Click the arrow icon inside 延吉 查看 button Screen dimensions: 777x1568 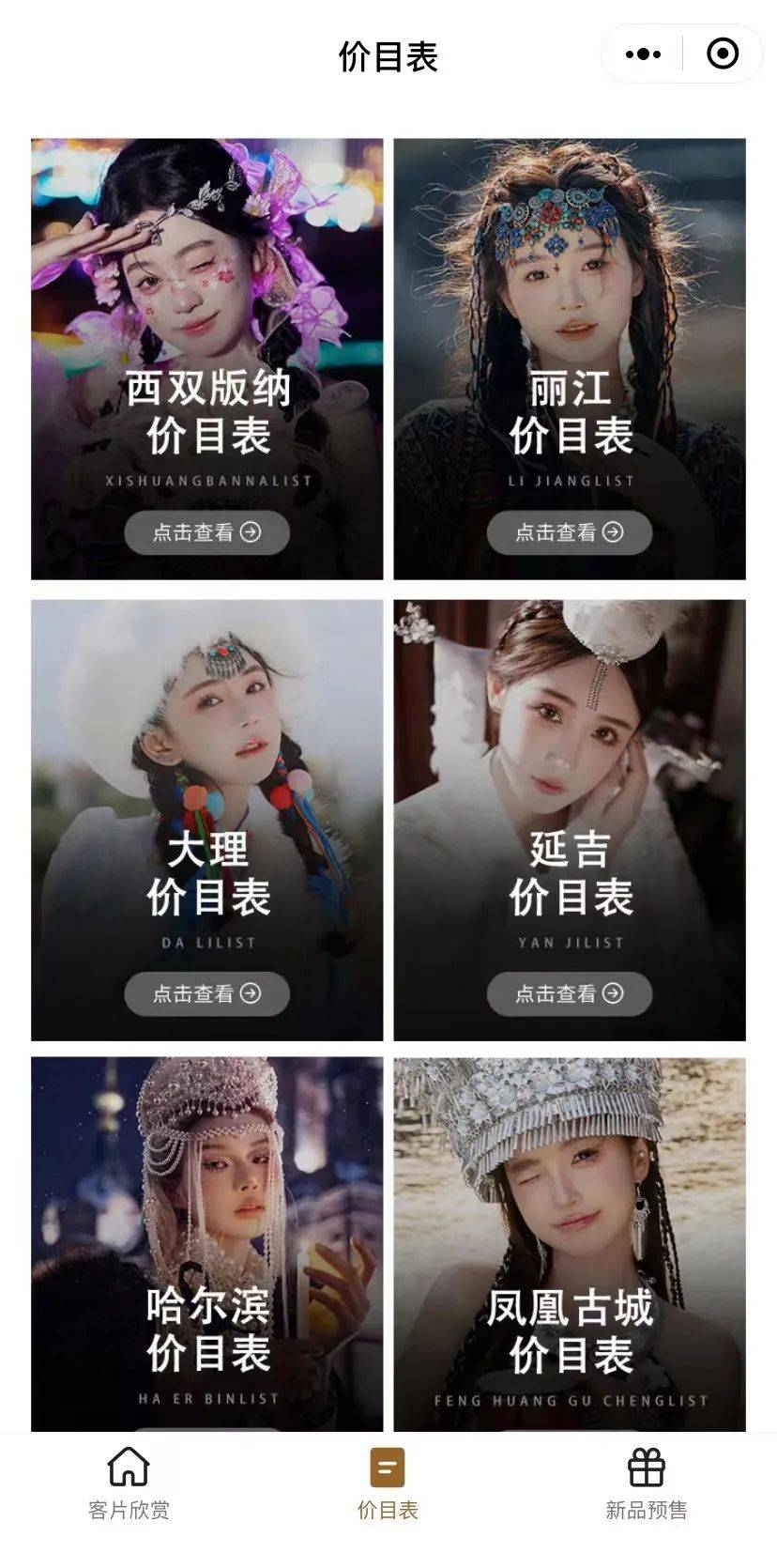[x=615, y=992]
